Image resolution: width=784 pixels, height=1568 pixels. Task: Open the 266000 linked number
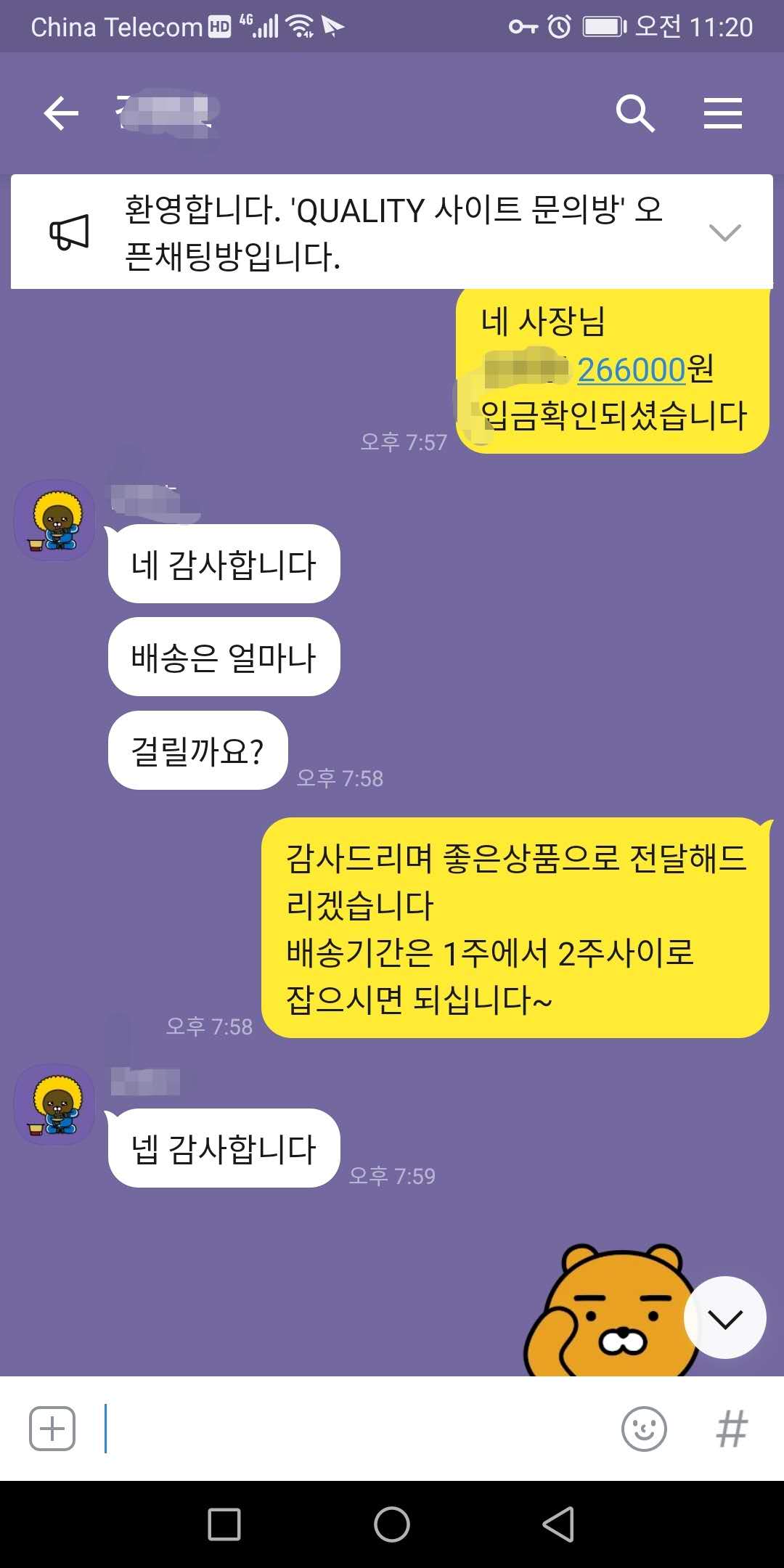tap(631, 369)
